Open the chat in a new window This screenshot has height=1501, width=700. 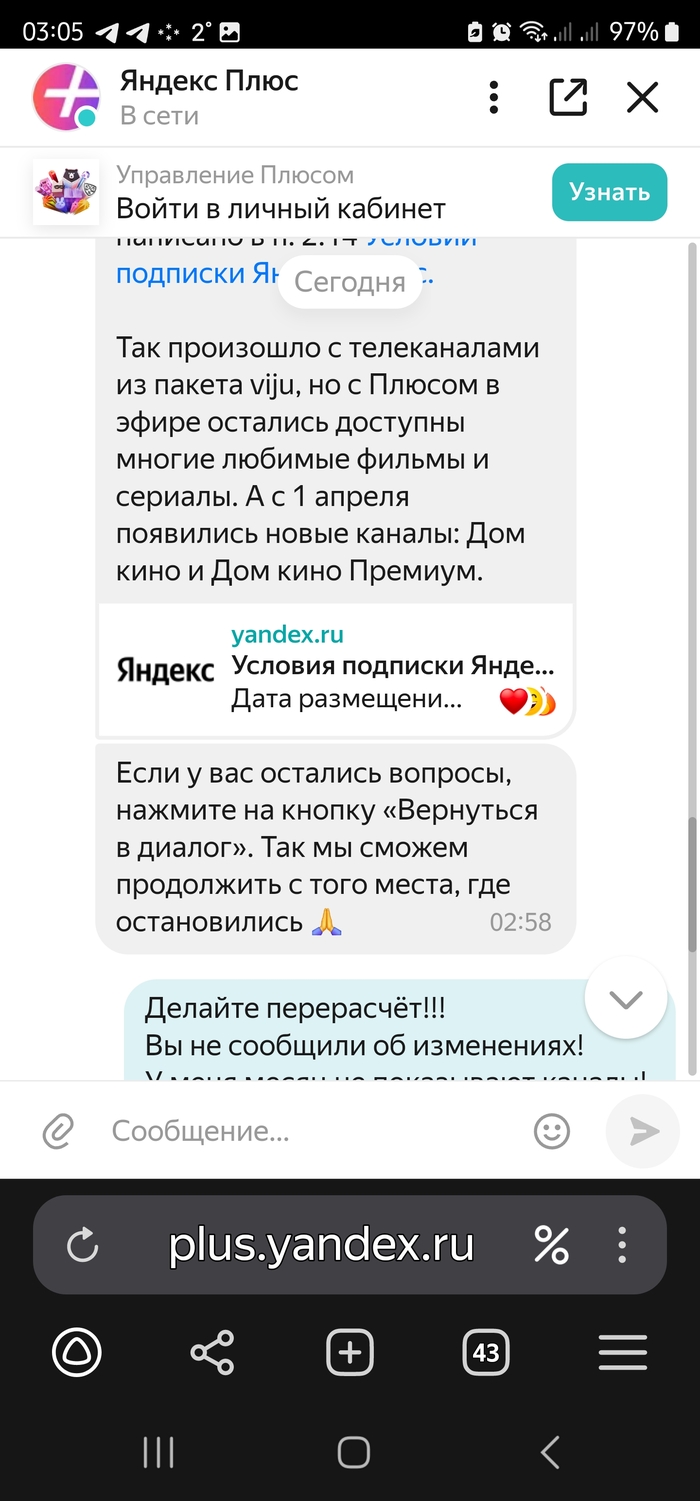tap(568, 98)
